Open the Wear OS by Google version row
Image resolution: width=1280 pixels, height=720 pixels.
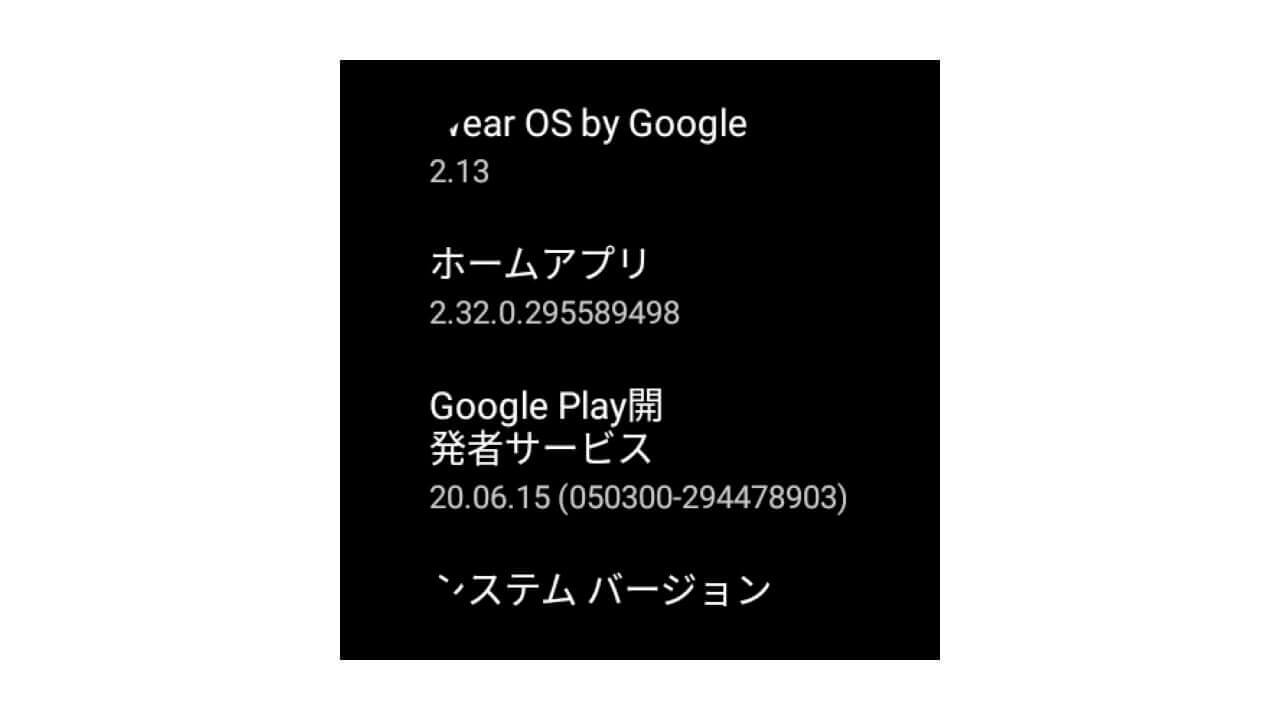(x=590, y=145)
